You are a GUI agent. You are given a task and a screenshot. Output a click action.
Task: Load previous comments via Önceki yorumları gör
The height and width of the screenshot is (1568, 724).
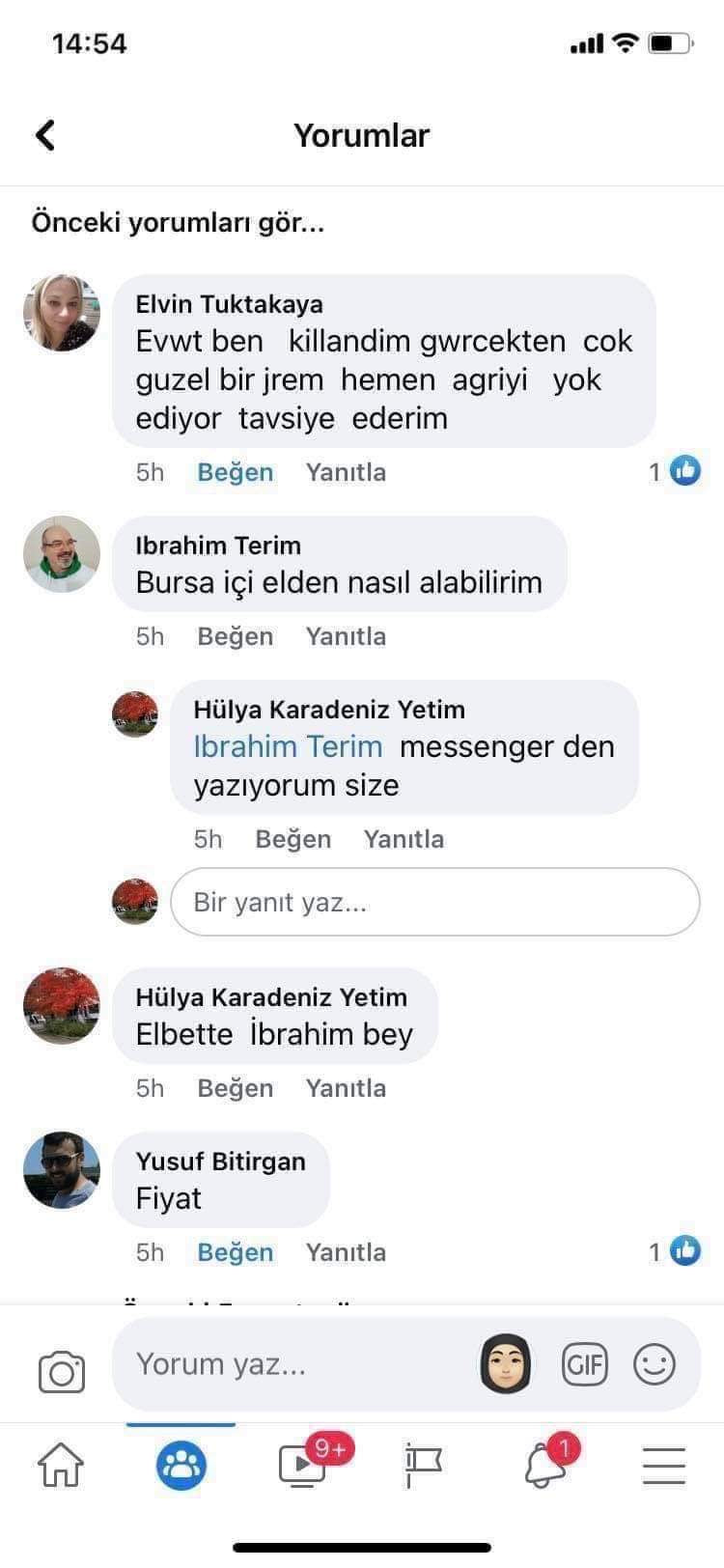pyautogui.click(x=178, y=223)
